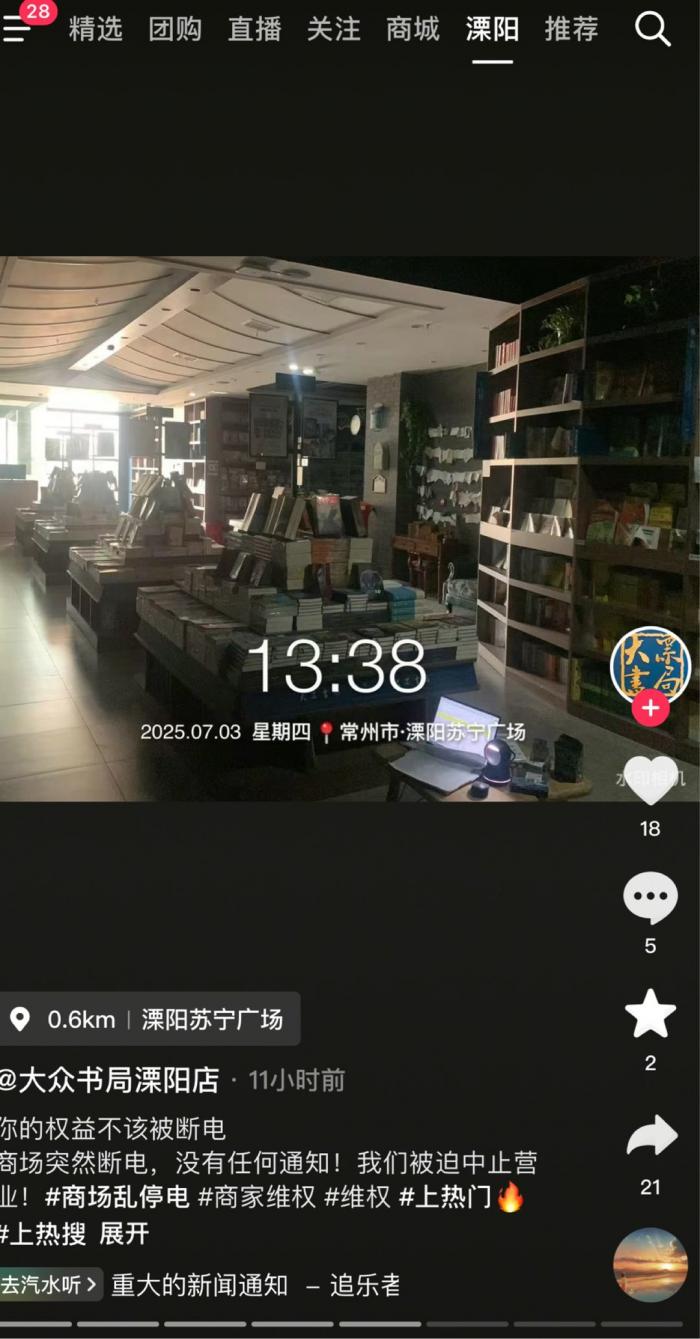Open the rotating music disc thumbnail

point(651,1265)
